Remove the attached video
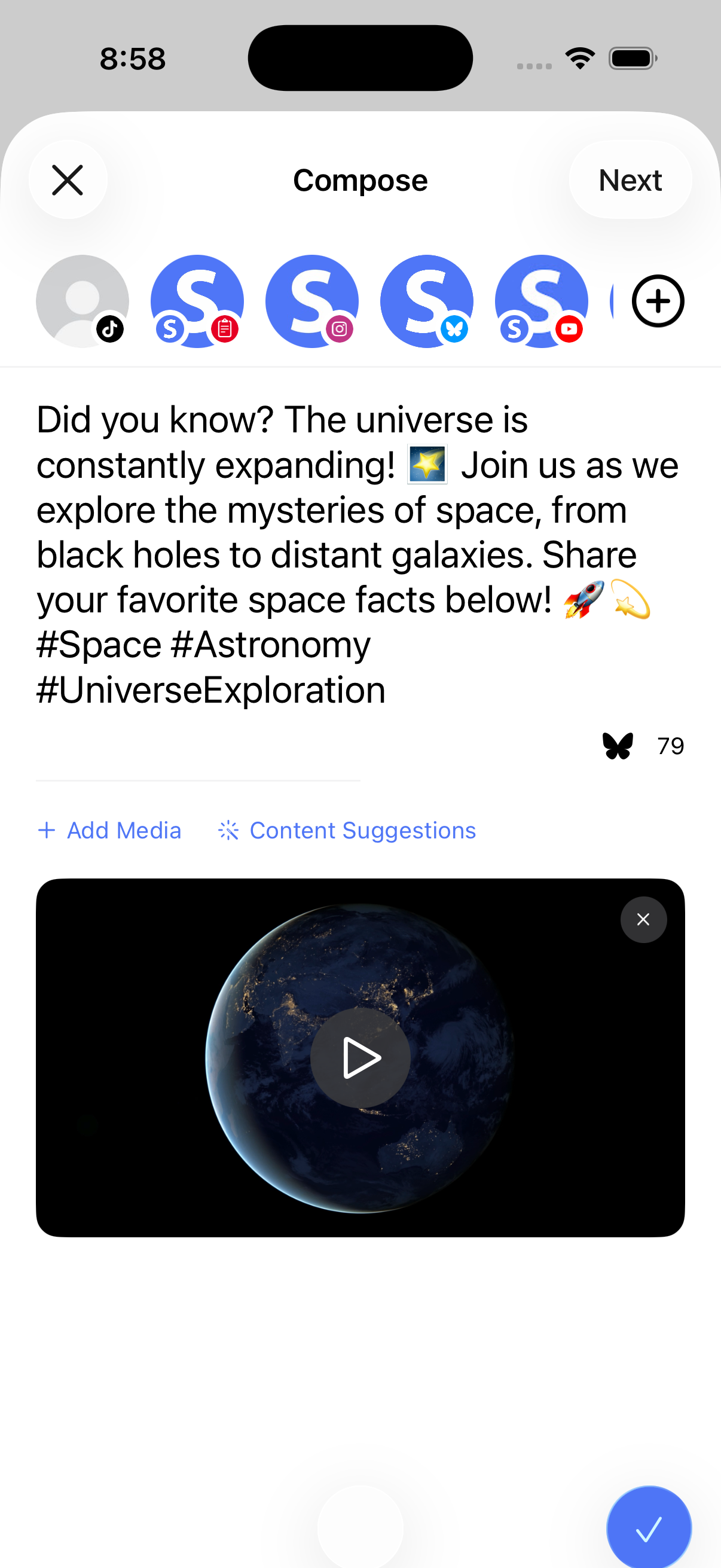This screenshot has width=721, height=1568. 643,919
